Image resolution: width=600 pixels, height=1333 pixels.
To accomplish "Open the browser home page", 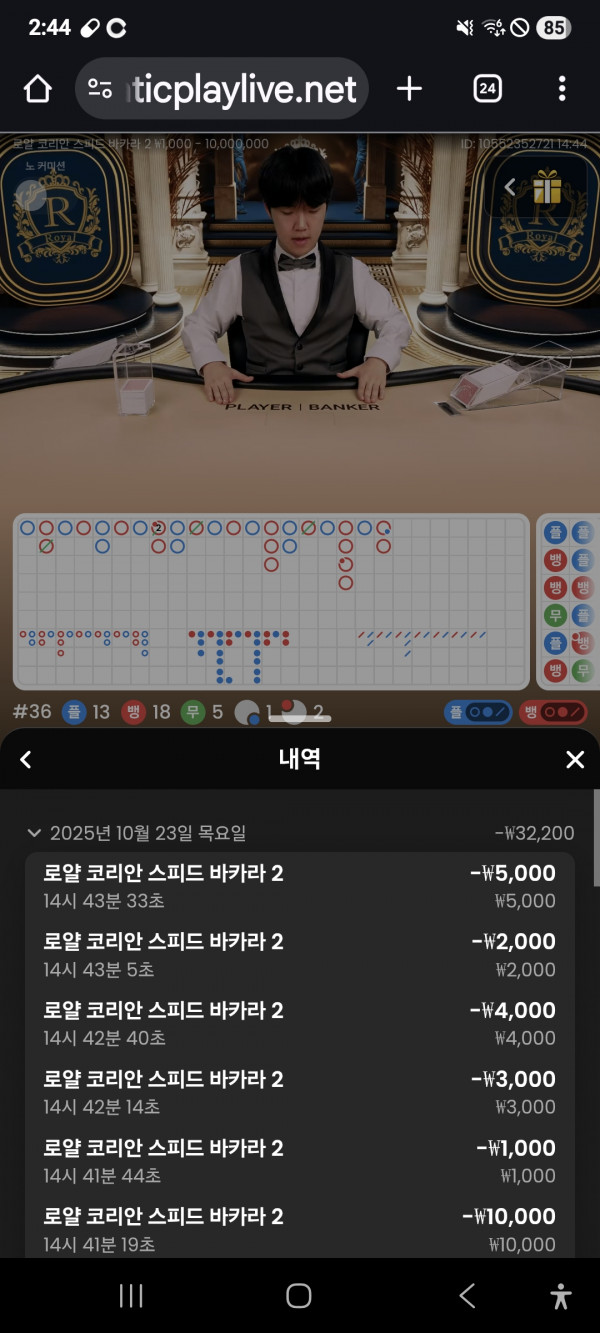I will [x=37, y=89].
